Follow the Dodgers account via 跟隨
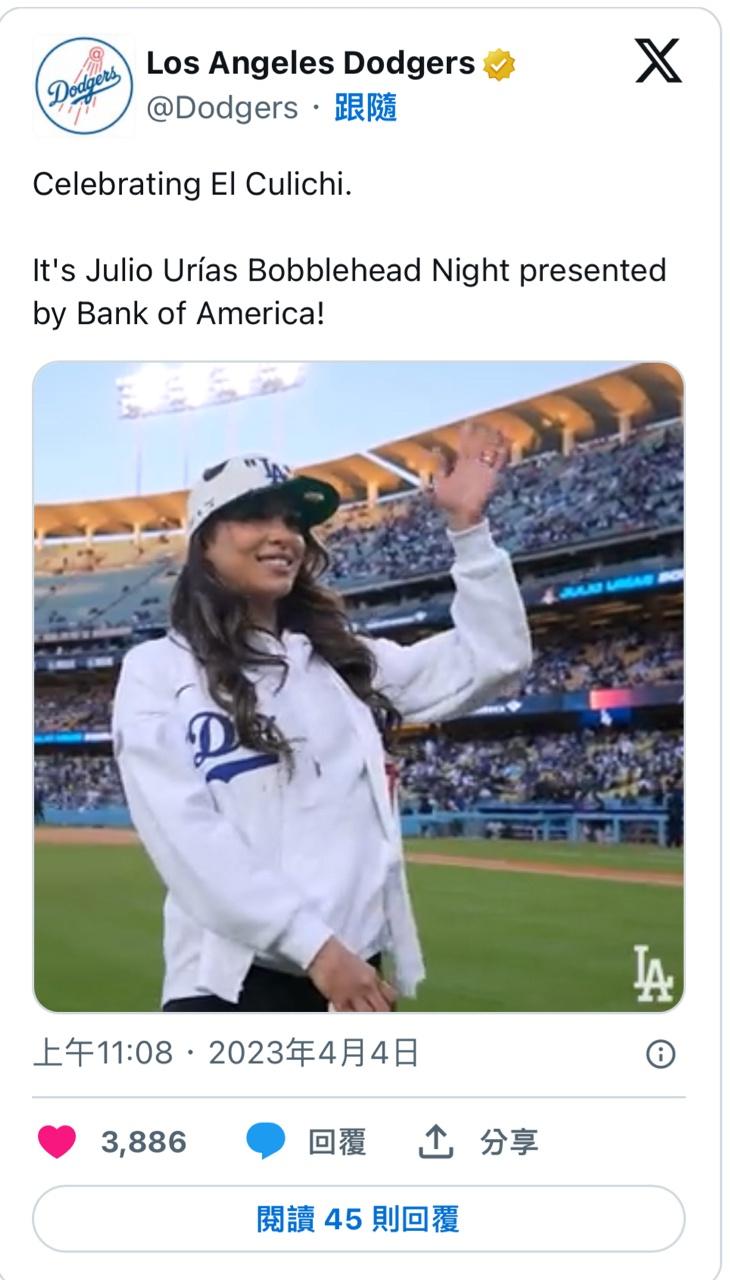 tap(365, 108)
